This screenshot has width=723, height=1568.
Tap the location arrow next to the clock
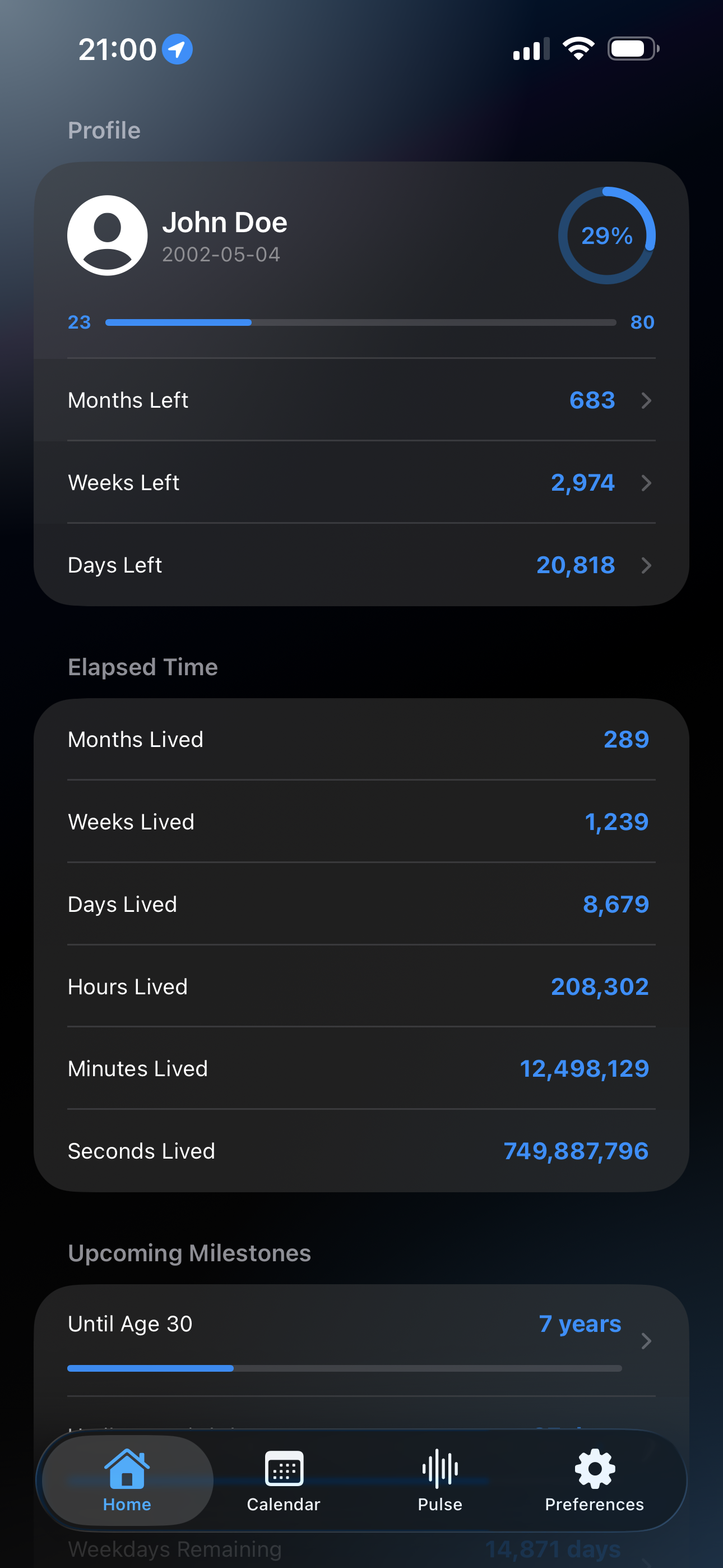click(x=177, y=49)
